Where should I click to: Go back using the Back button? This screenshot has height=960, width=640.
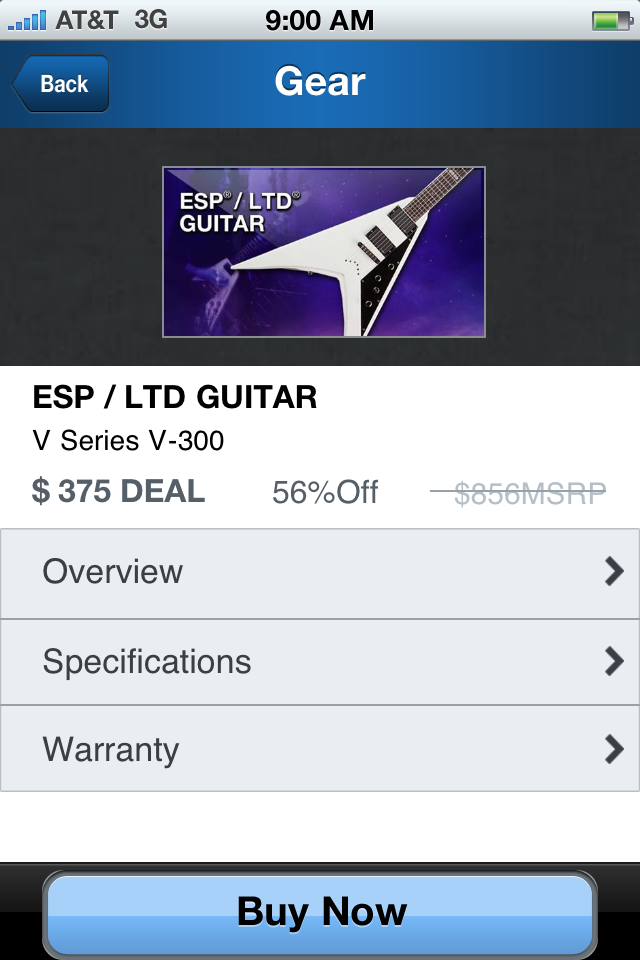point(62,84)
